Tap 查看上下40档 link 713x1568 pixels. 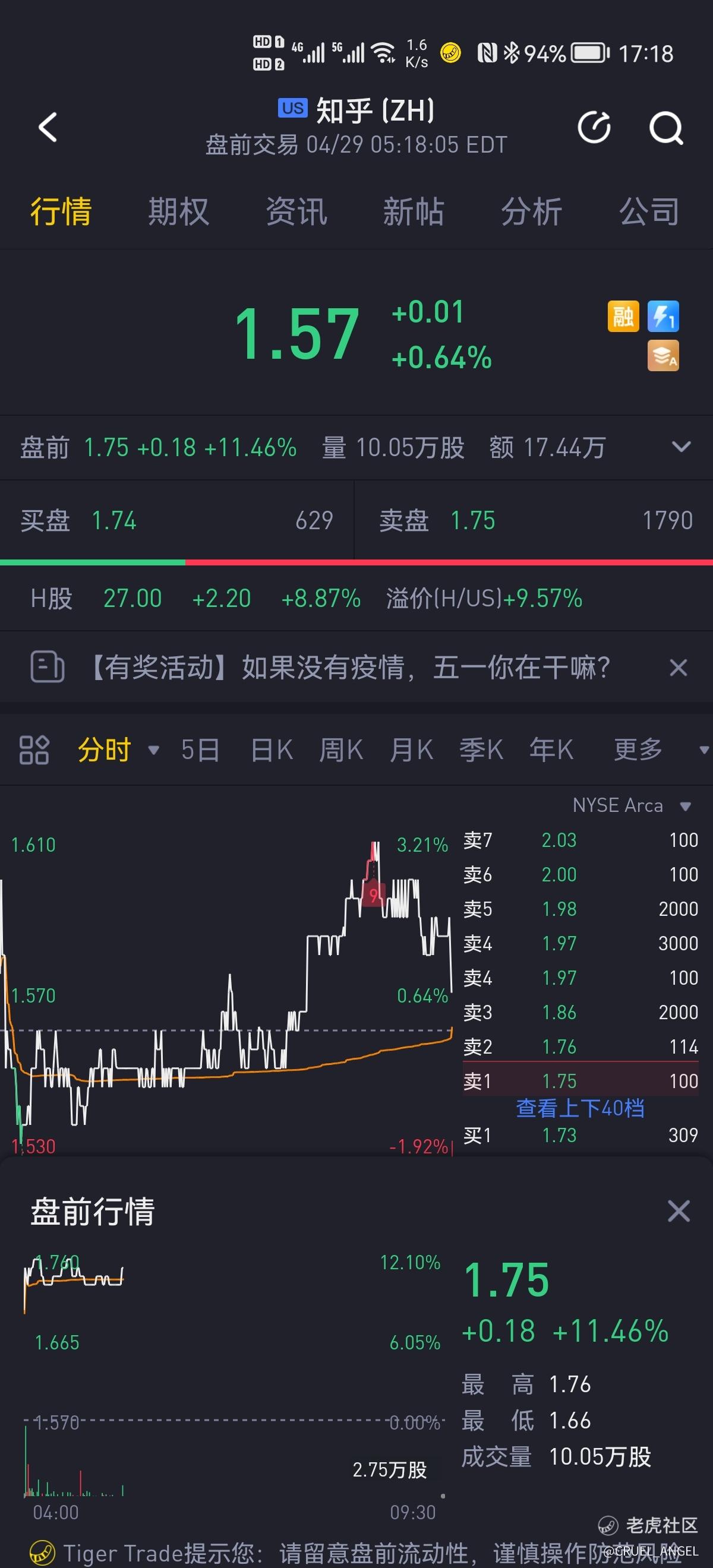pyautogui.click(x=580, y=1108)
